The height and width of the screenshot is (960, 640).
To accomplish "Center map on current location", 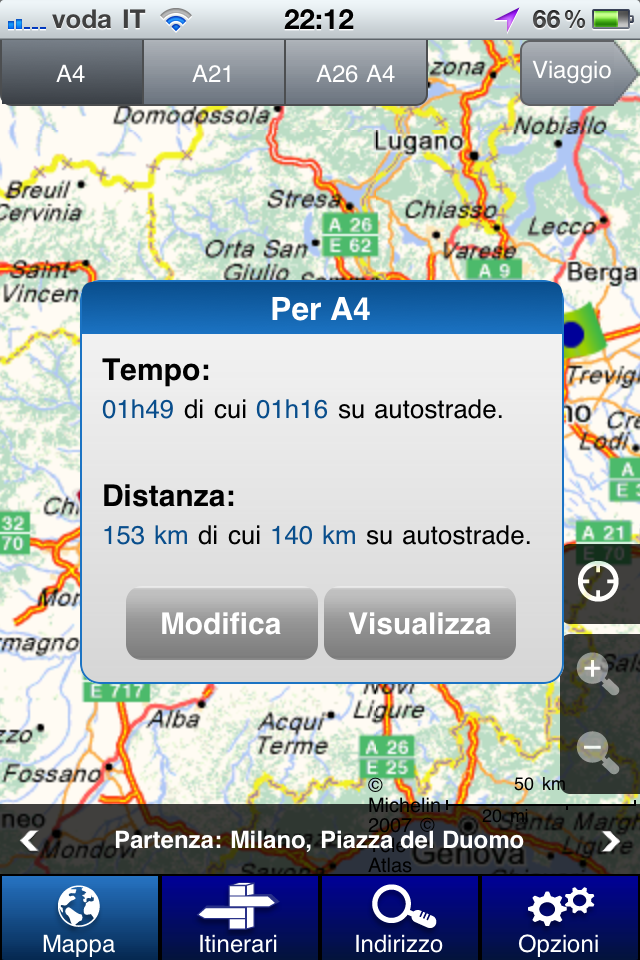I will 598,582.
